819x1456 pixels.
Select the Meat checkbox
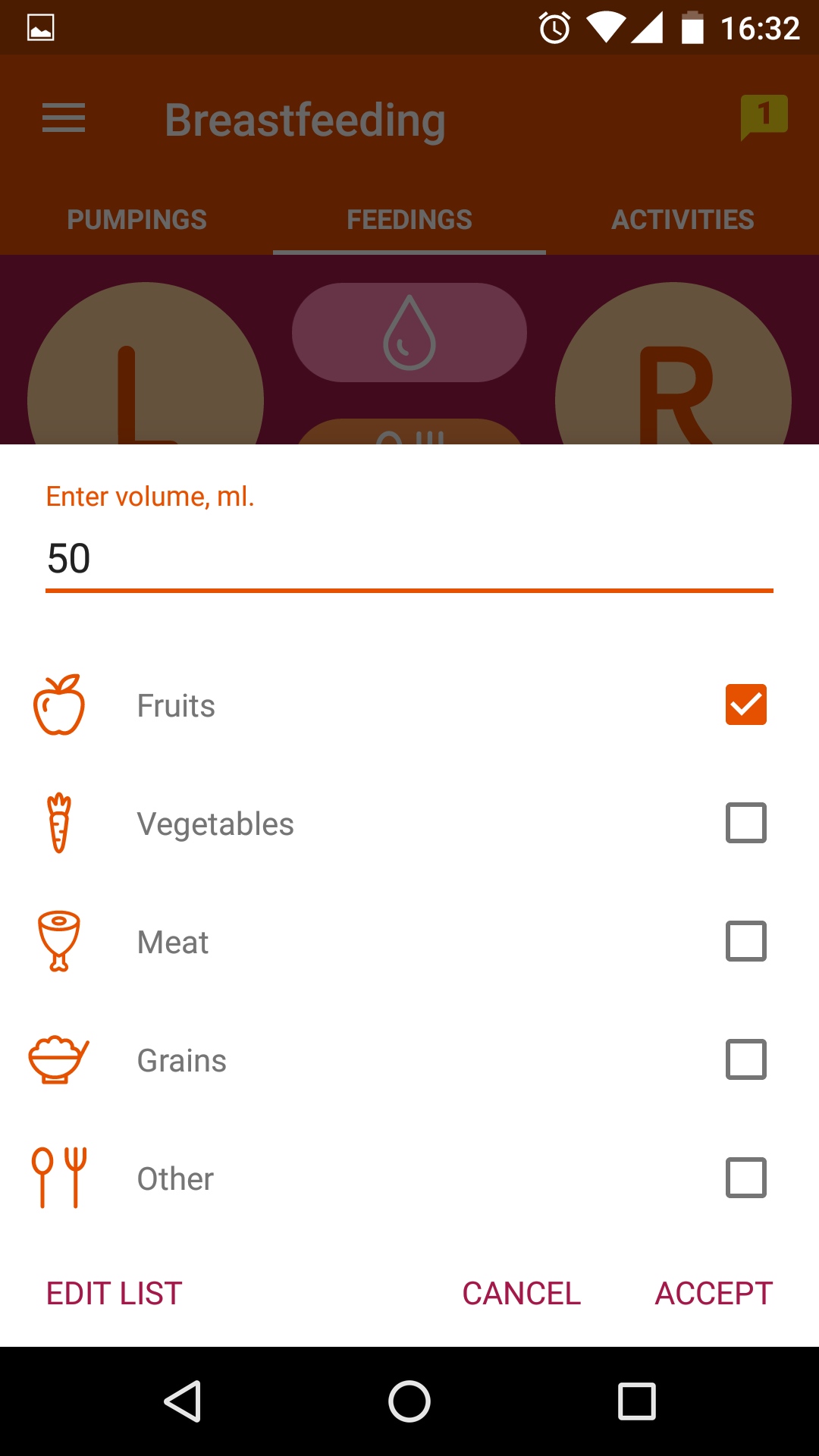[746, 941]
